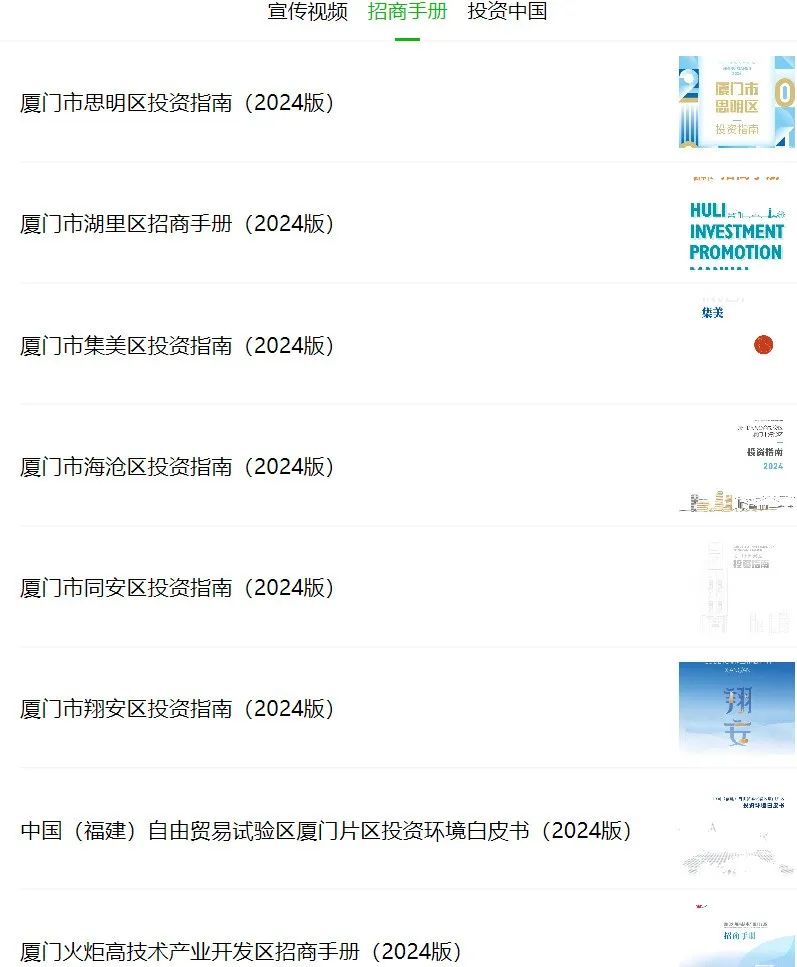The image size is (797, 967).
Task: Open 自由贸易试验区厦门片区投资环境白皮书
Action: [x=327, y=830]
